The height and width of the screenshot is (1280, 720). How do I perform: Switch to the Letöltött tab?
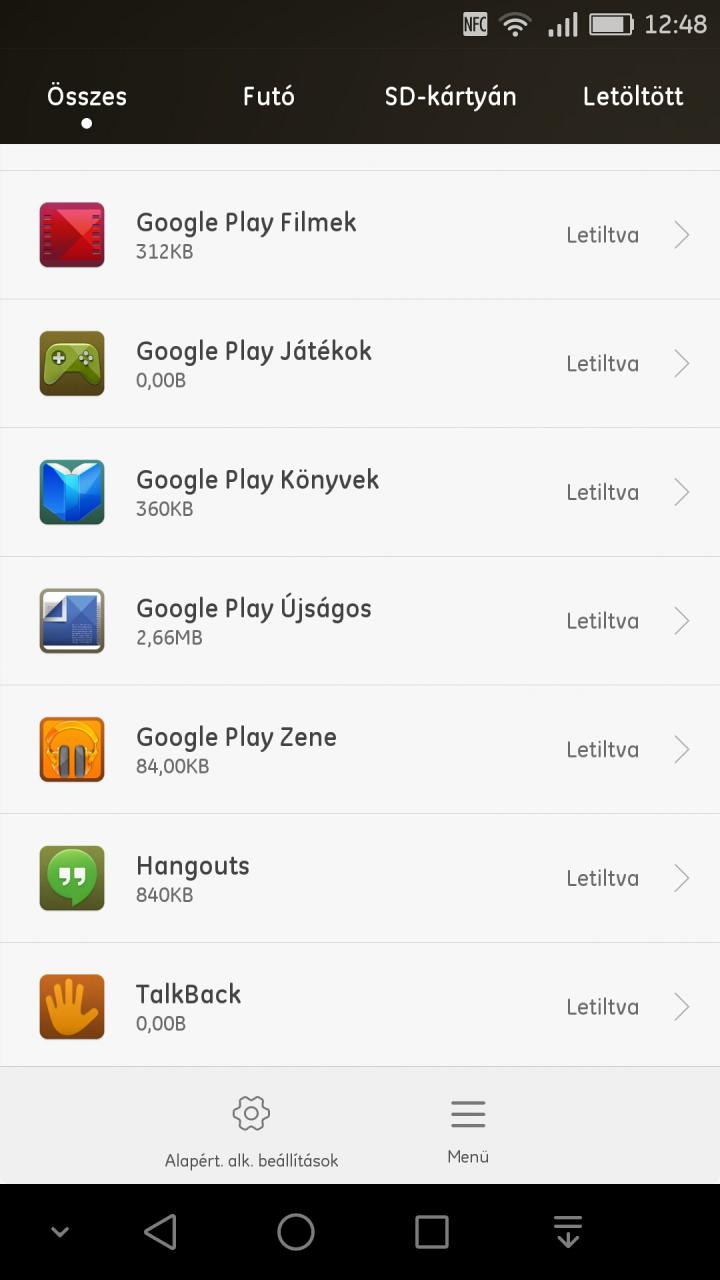633,97
